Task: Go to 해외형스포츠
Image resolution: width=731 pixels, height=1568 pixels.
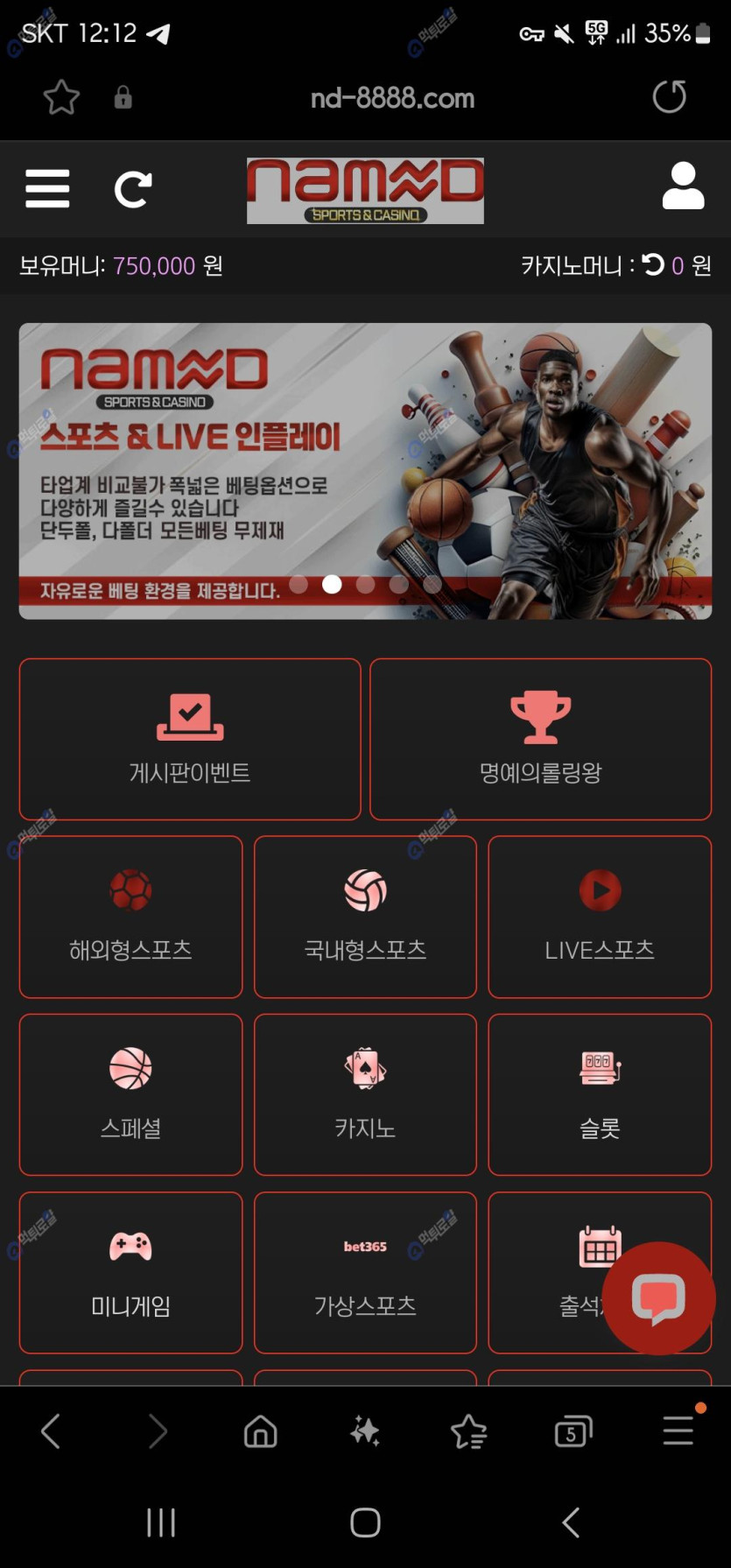Action: (x=130, y=917)
